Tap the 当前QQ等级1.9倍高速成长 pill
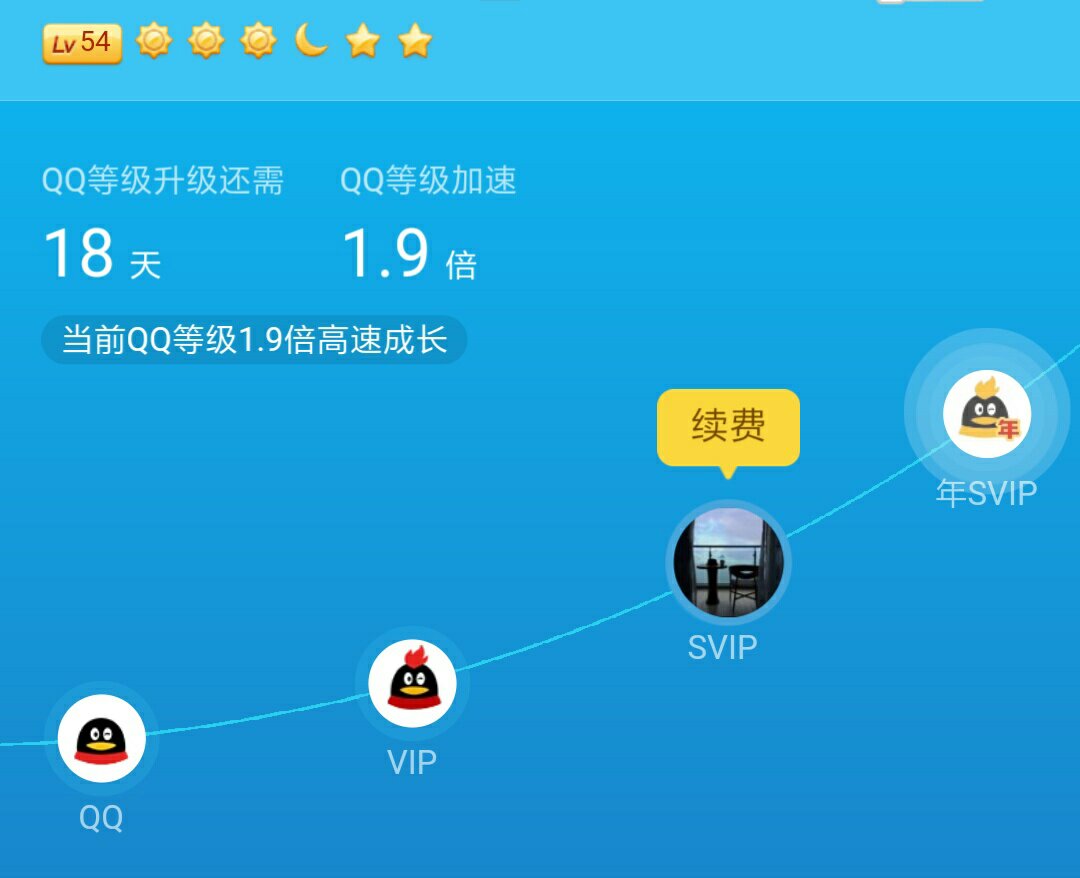Screen dimensions: 1080x878 [254, 340]
